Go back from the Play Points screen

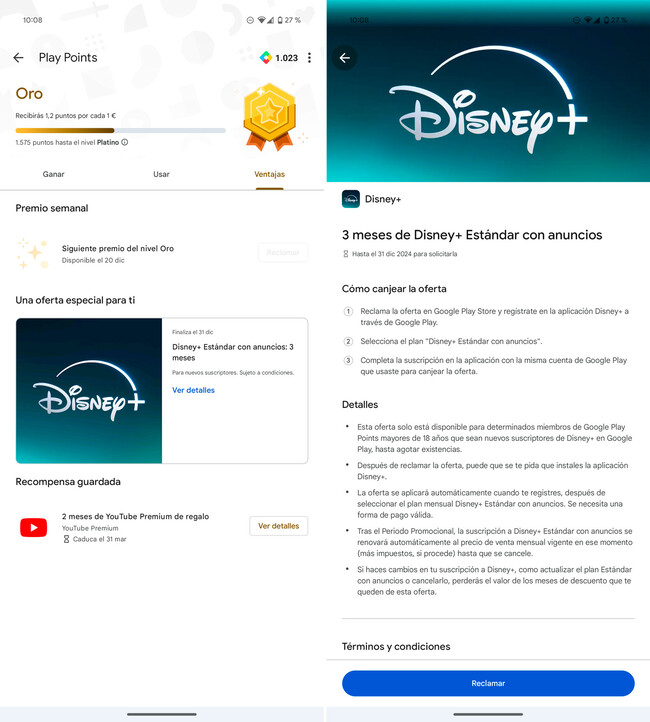(18, 58)
